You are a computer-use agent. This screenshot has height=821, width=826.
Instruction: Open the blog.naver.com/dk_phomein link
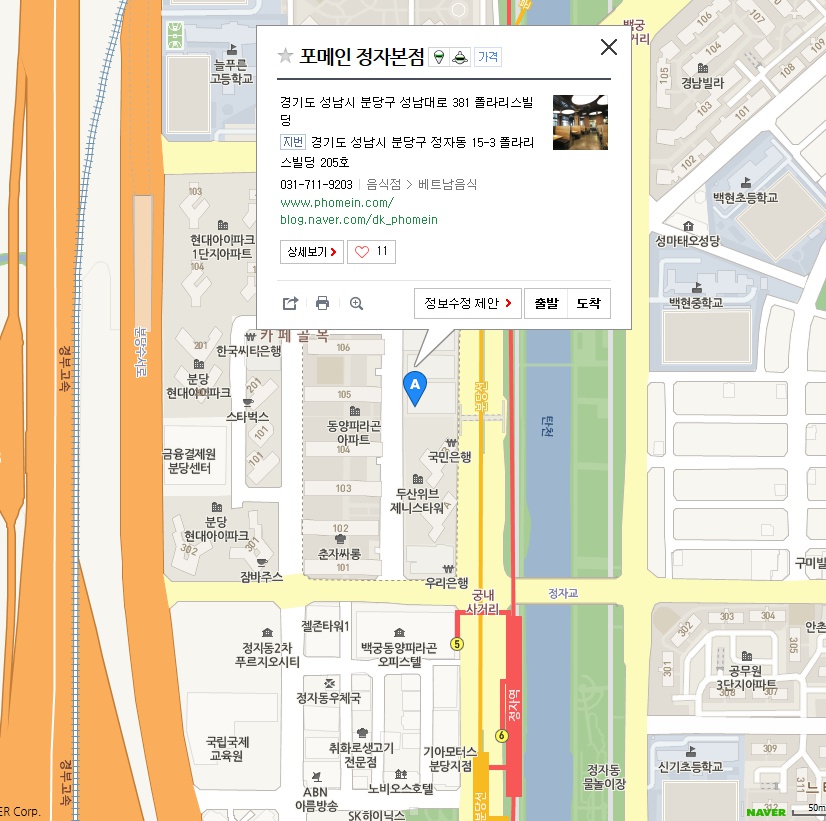pos(359,219)
